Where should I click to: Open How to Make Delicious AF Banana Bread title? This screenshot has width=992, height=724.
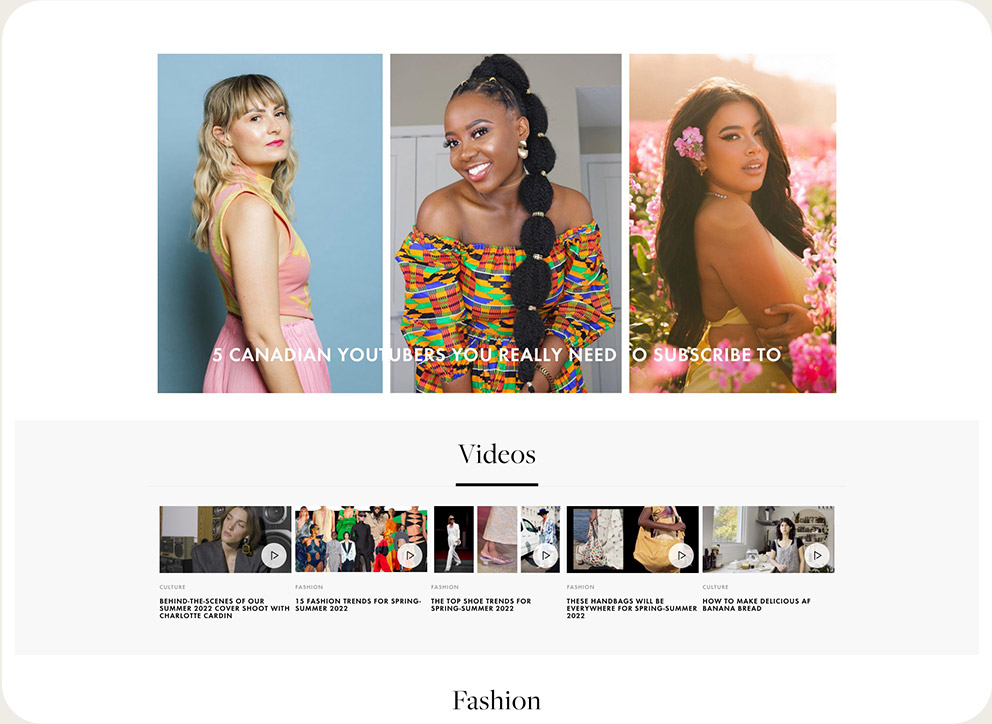tap(756, 605)
